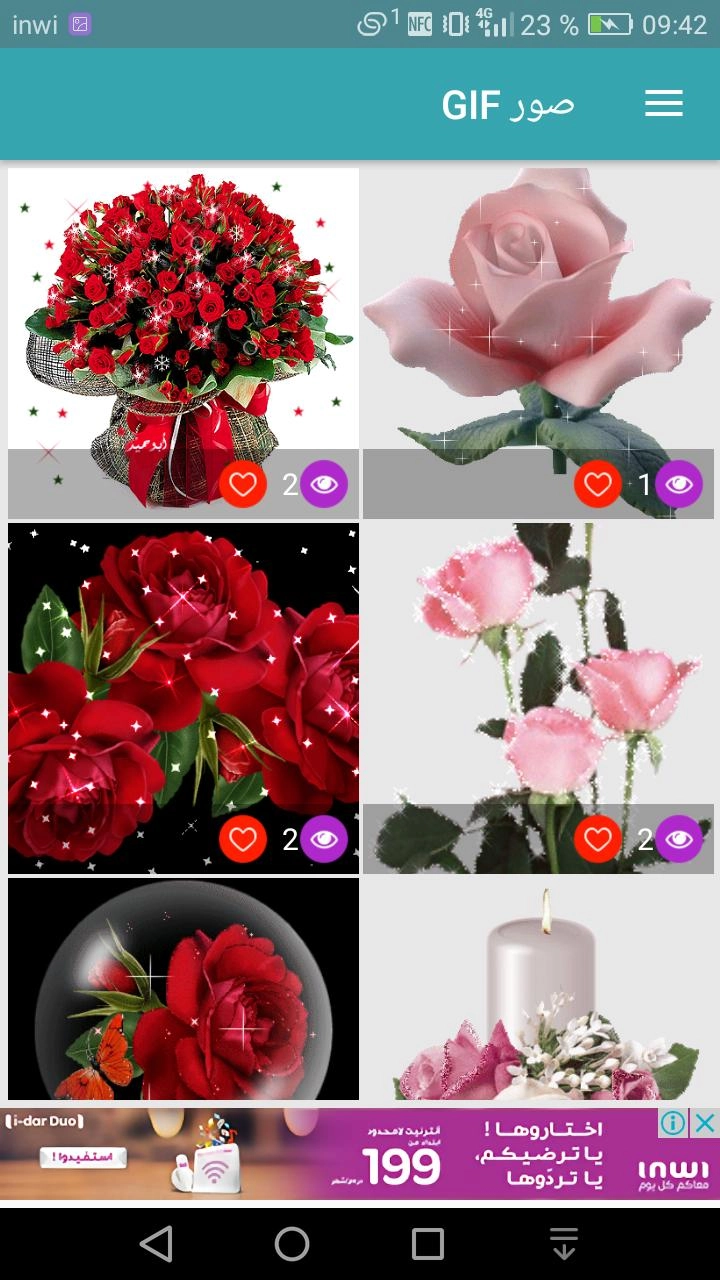
Task: Tap the eye icon on the pink rose GIF
Action: [679, 485]
